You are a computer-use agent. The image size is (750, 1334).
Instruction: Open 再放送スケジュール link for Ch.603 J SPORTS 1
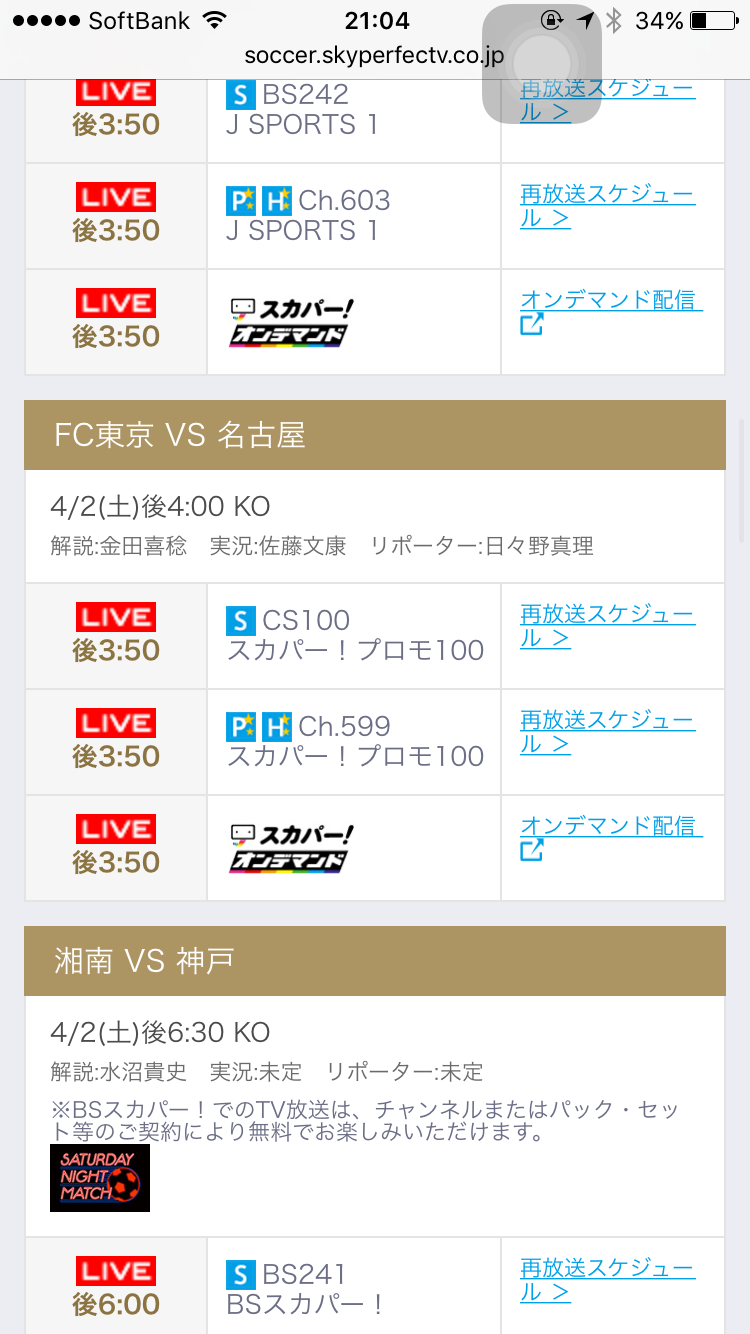tap(608, 205)
